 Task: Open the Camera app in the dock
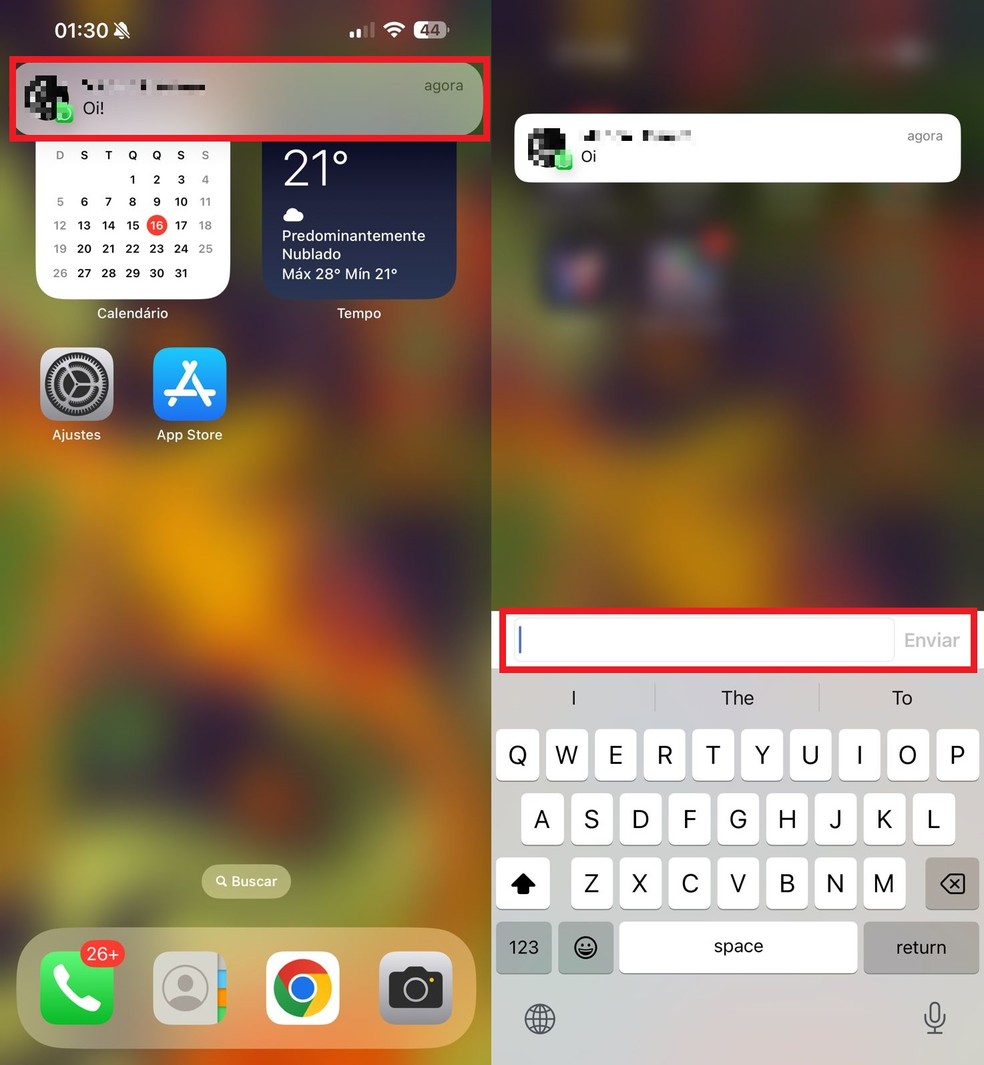[416, 988]
